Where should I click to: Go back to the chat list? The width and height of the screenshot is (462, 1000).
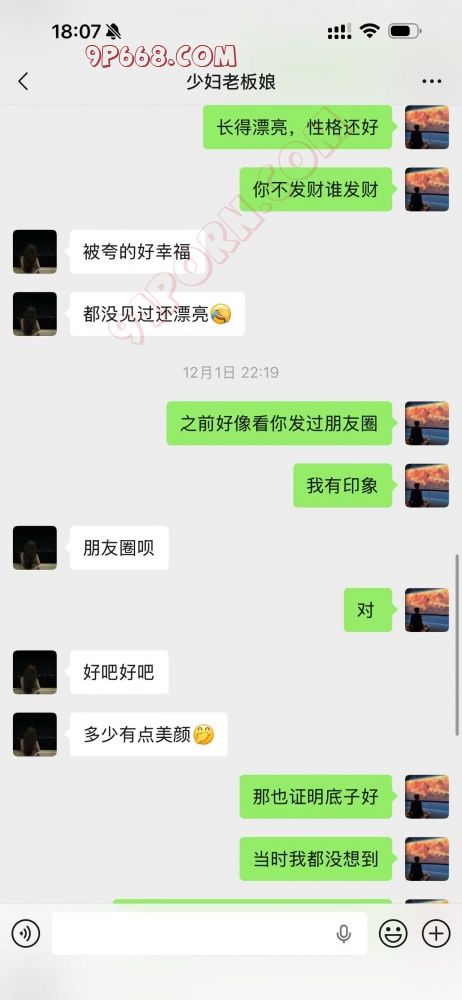coord(24,82)
